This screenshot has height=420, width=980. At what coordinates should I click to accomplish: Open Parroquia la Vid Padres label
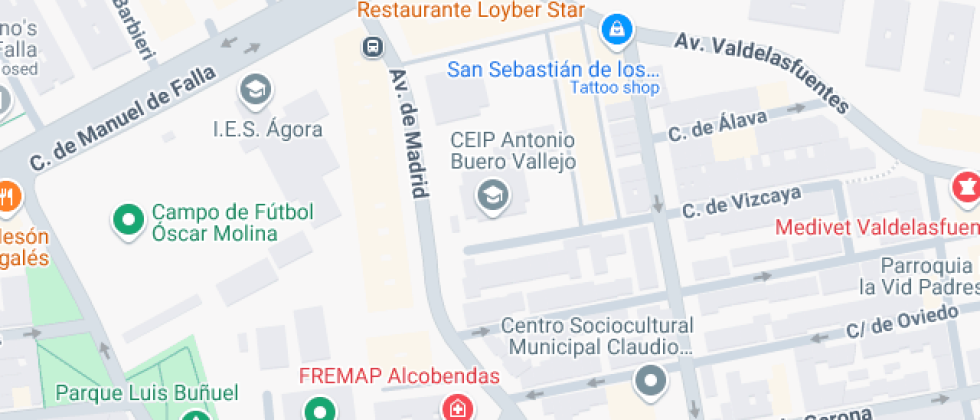(916, 276)
